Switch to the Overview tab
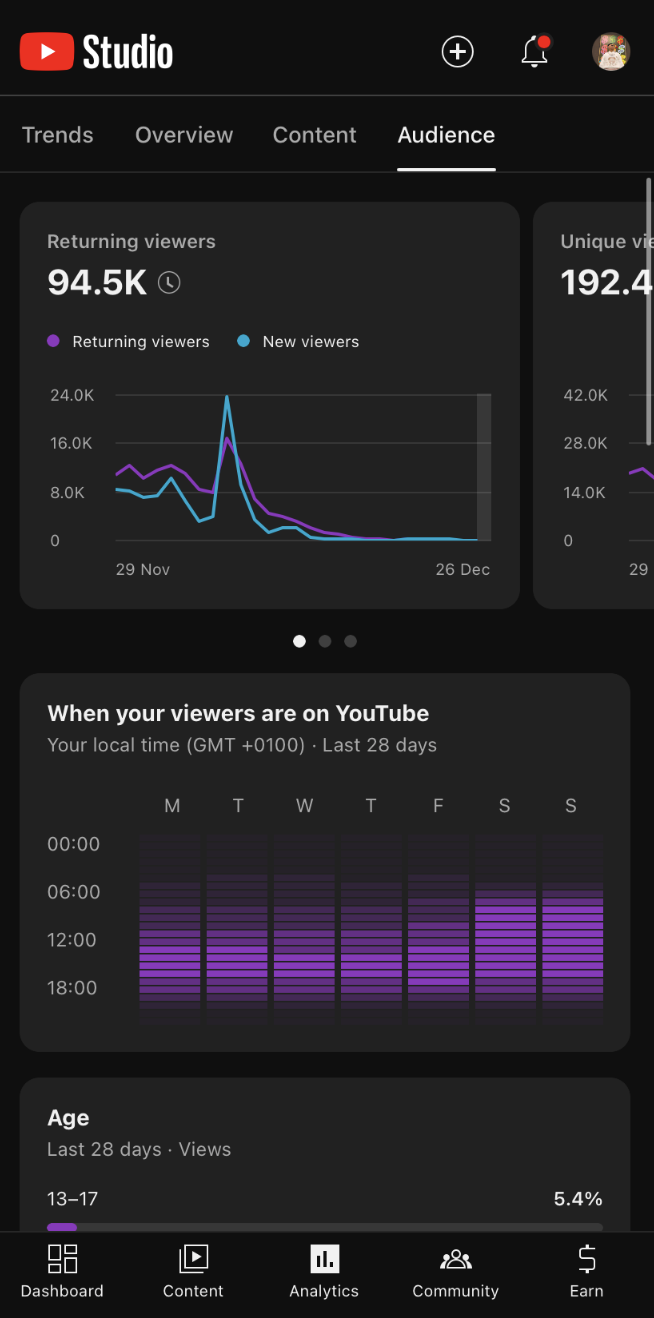 [x=184, y=135]
